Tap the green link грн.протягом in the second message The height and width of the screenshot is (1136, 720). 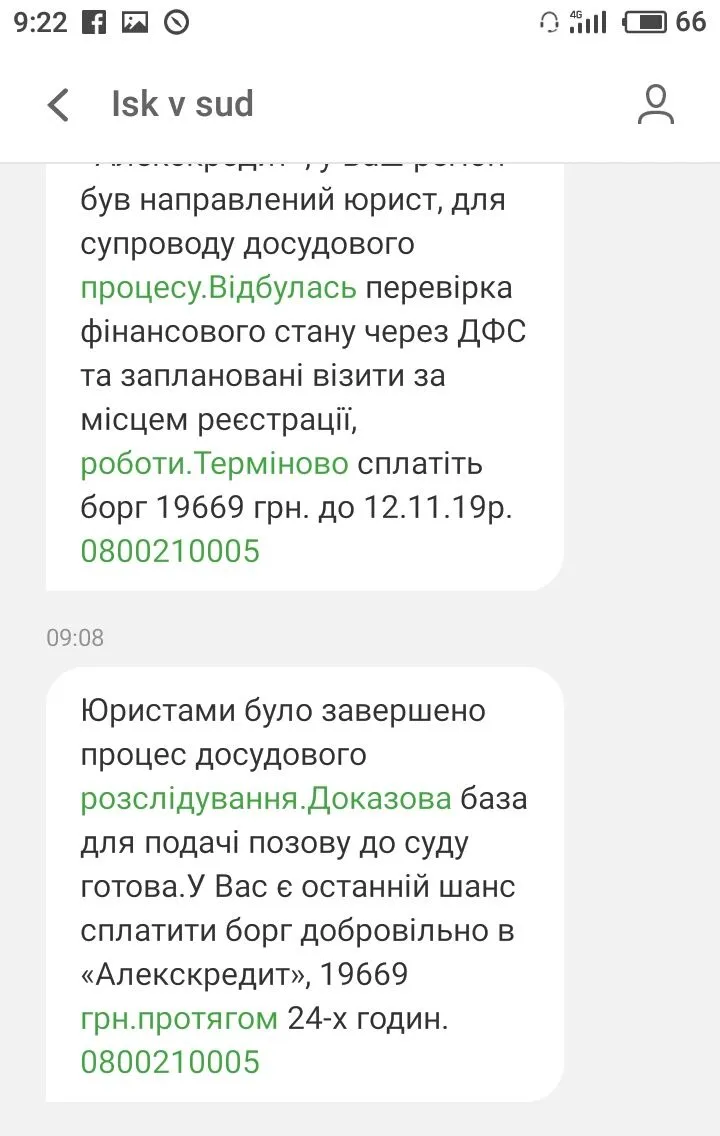point(178,1017)
